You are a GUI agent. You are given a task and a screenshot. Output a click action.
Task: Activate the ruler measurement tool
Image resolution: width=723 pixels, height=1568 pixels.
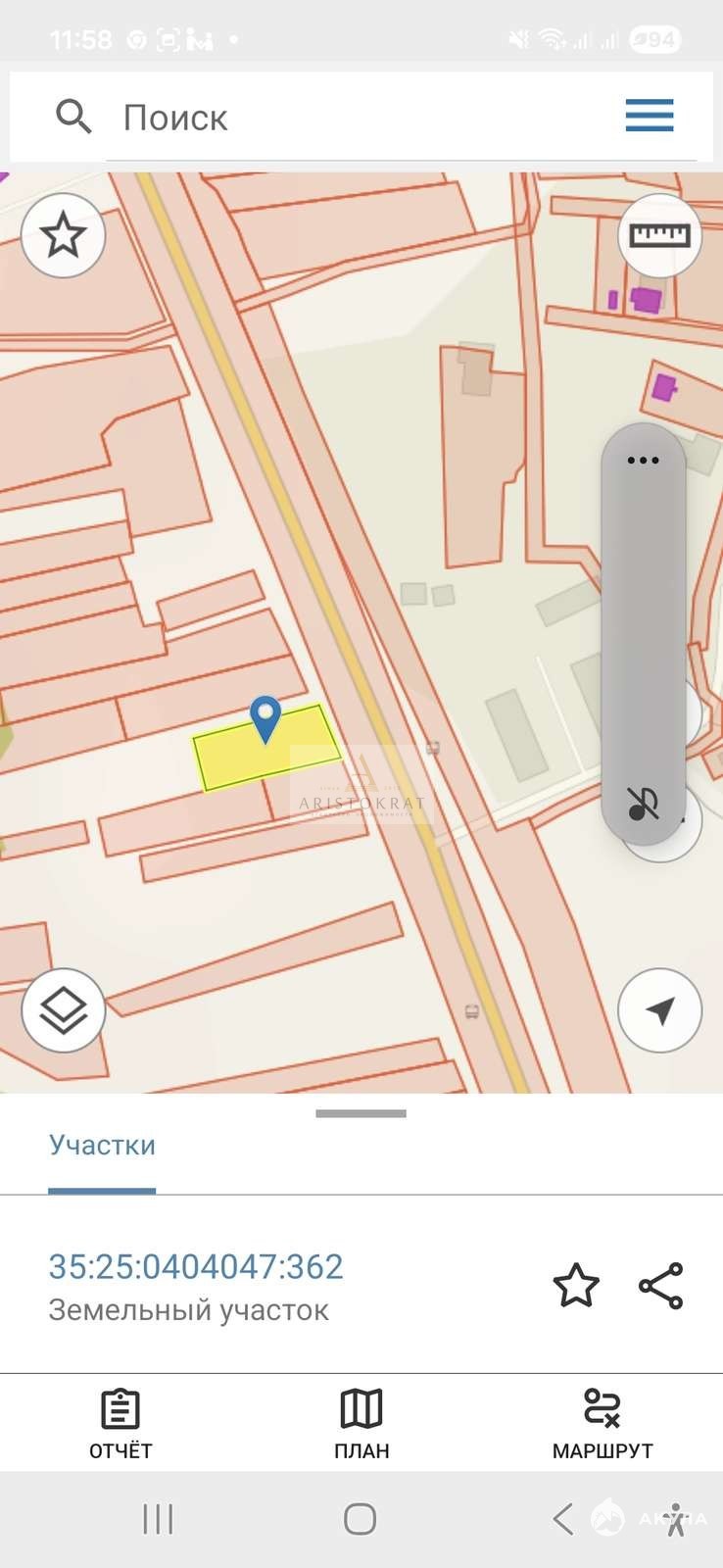pyautogui.click(x=659, y=236)
